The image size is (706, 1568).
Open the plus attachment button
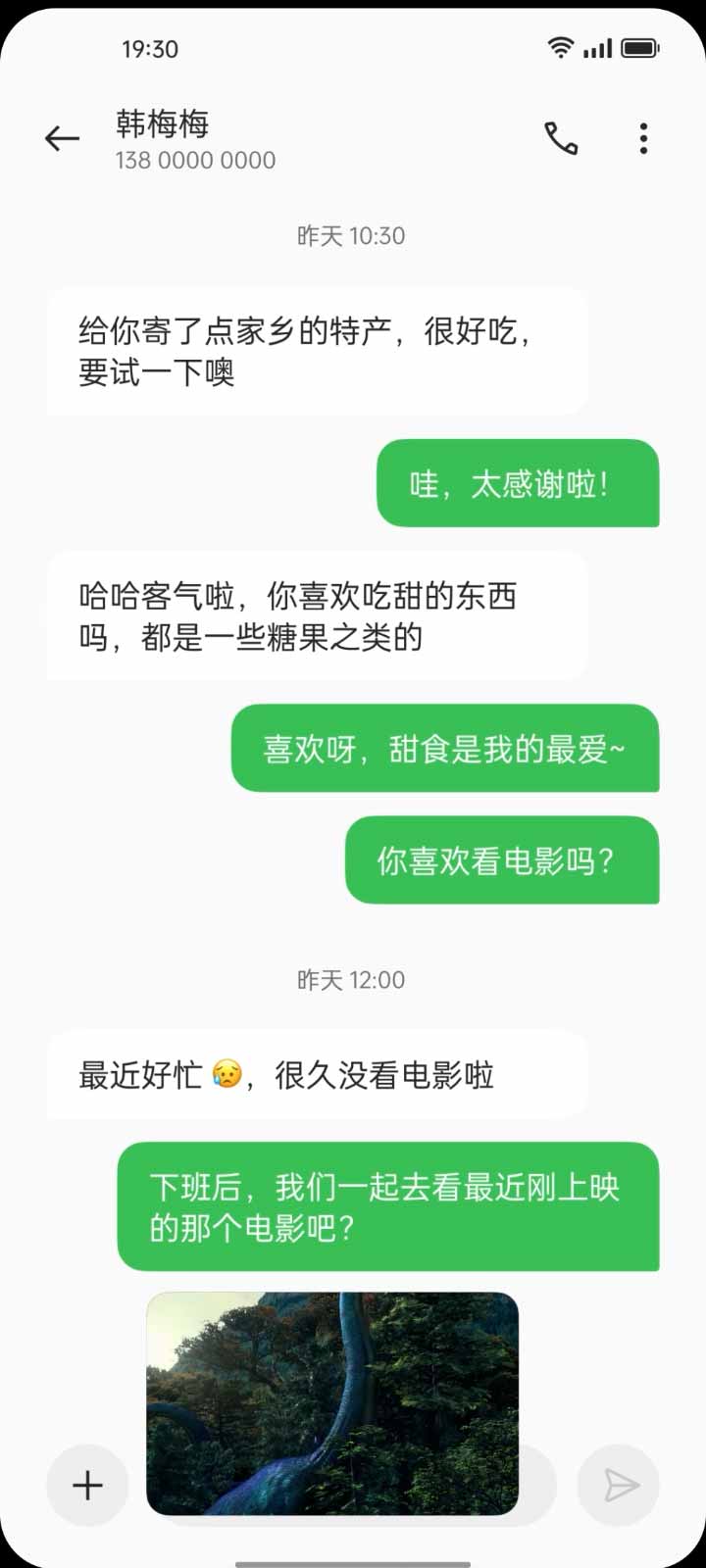(87, 1486)
